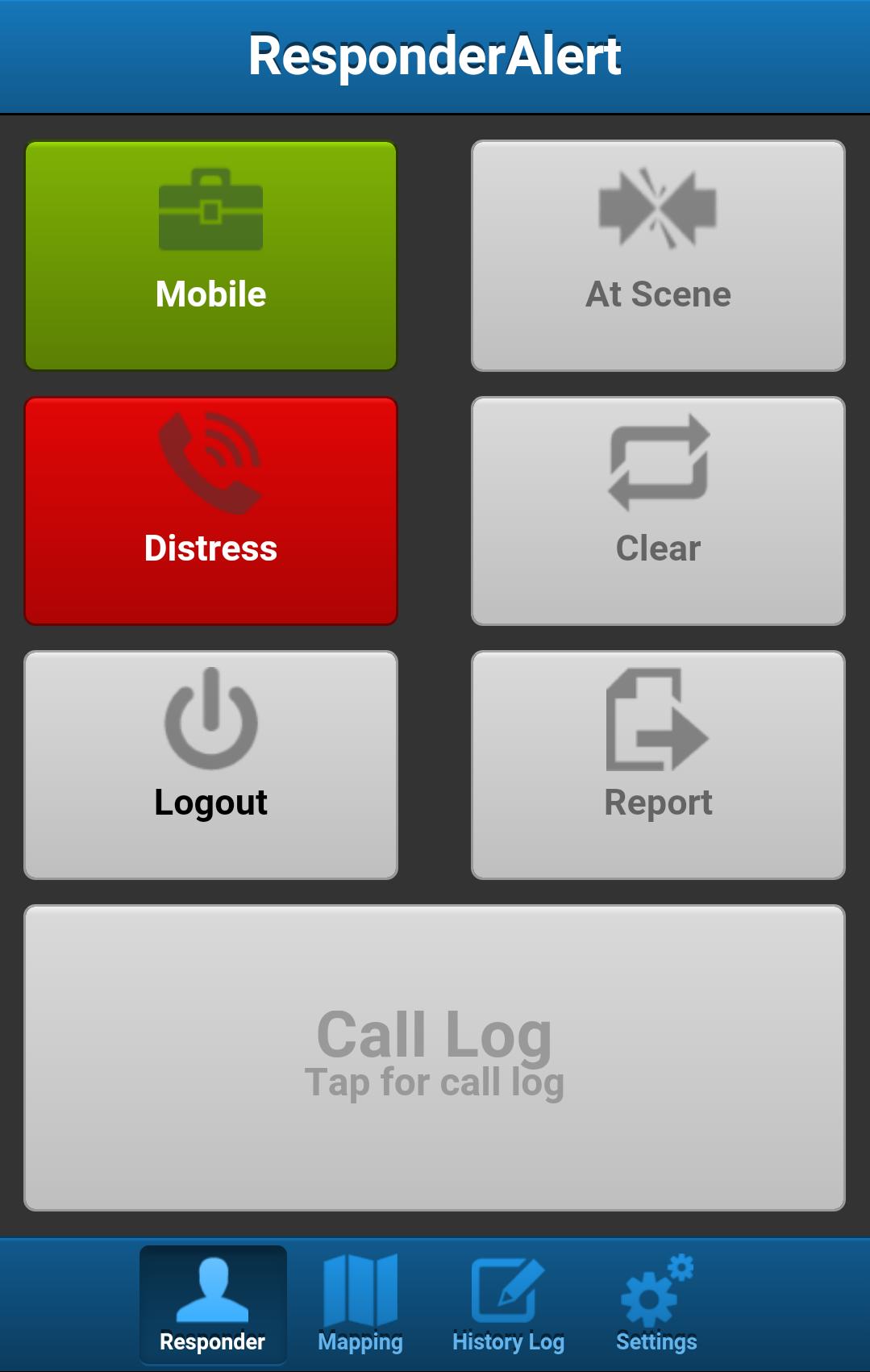Image resolution: width=870 pixels, height=1372 pixels.
Task: Select the person icon in the Responder tab
Action: point(211,1287)
